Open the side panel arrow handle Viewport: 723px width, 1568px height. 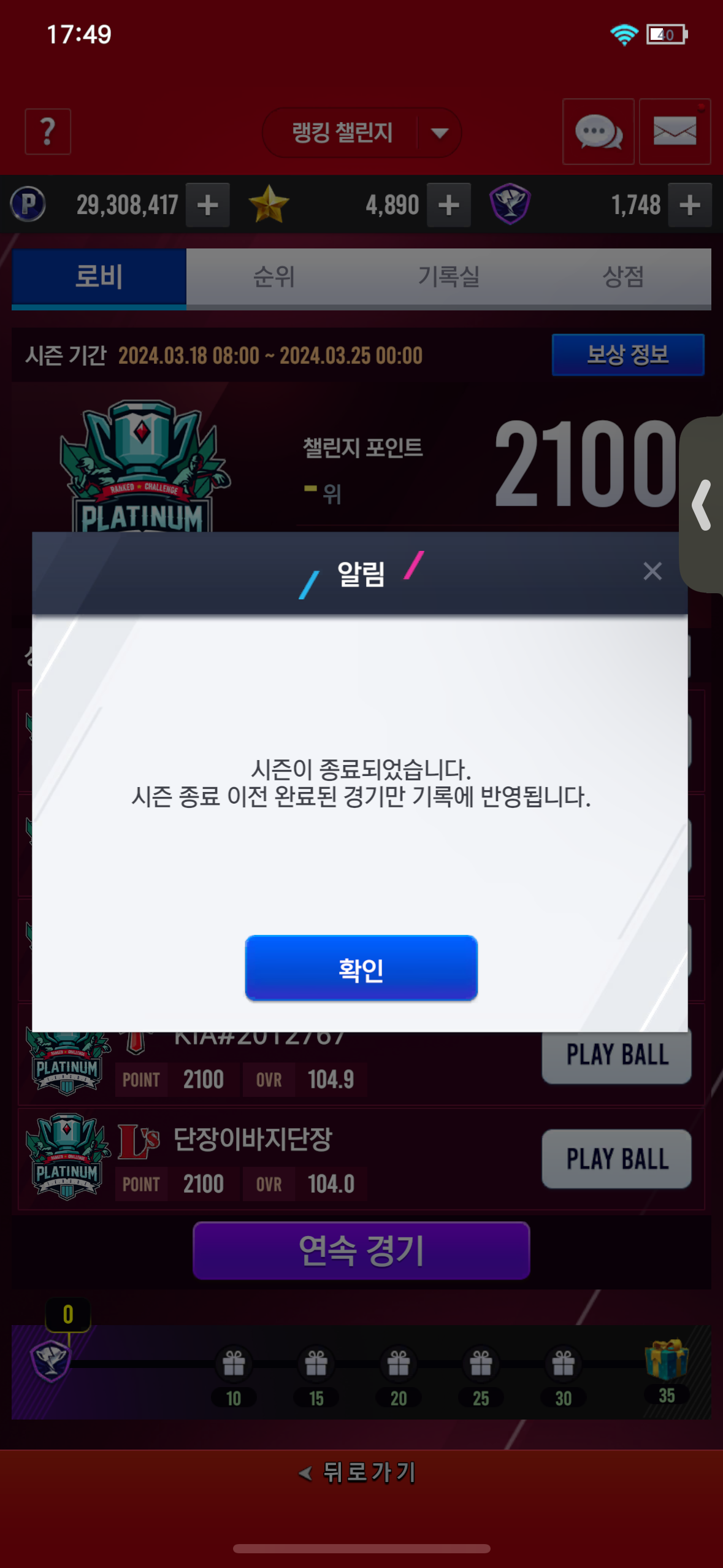702,505
